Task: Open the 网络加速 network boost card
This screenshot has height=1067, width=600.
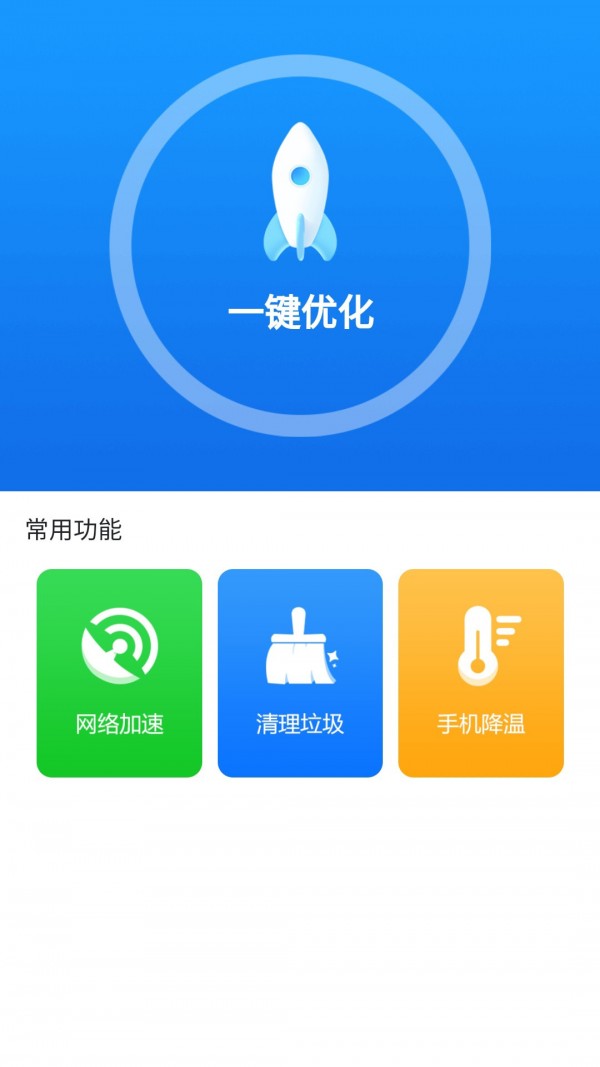Action: tap(119, 673)
